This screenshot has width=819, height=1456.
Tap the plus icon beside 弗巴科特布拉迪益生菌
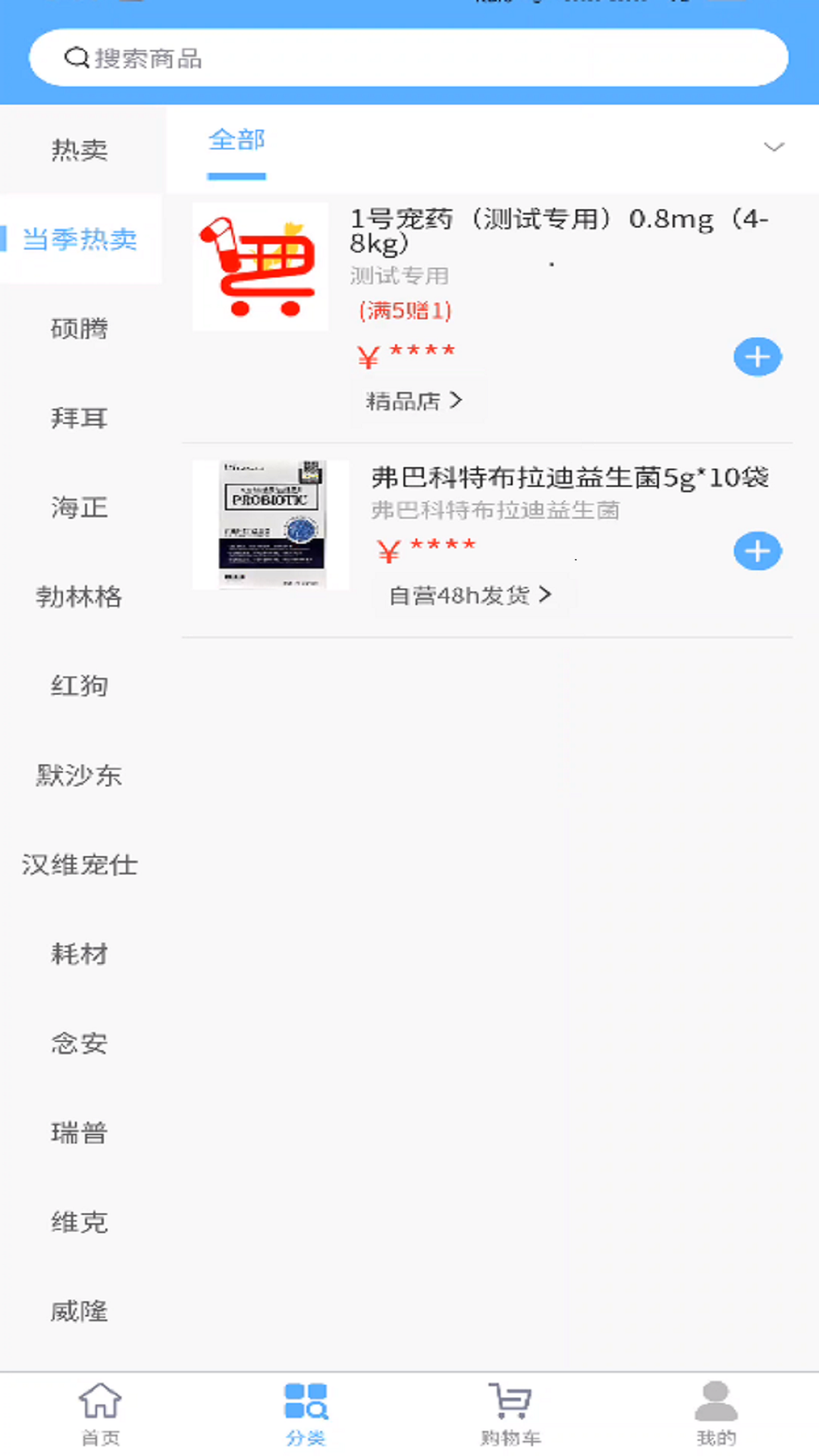click(758, 551)
